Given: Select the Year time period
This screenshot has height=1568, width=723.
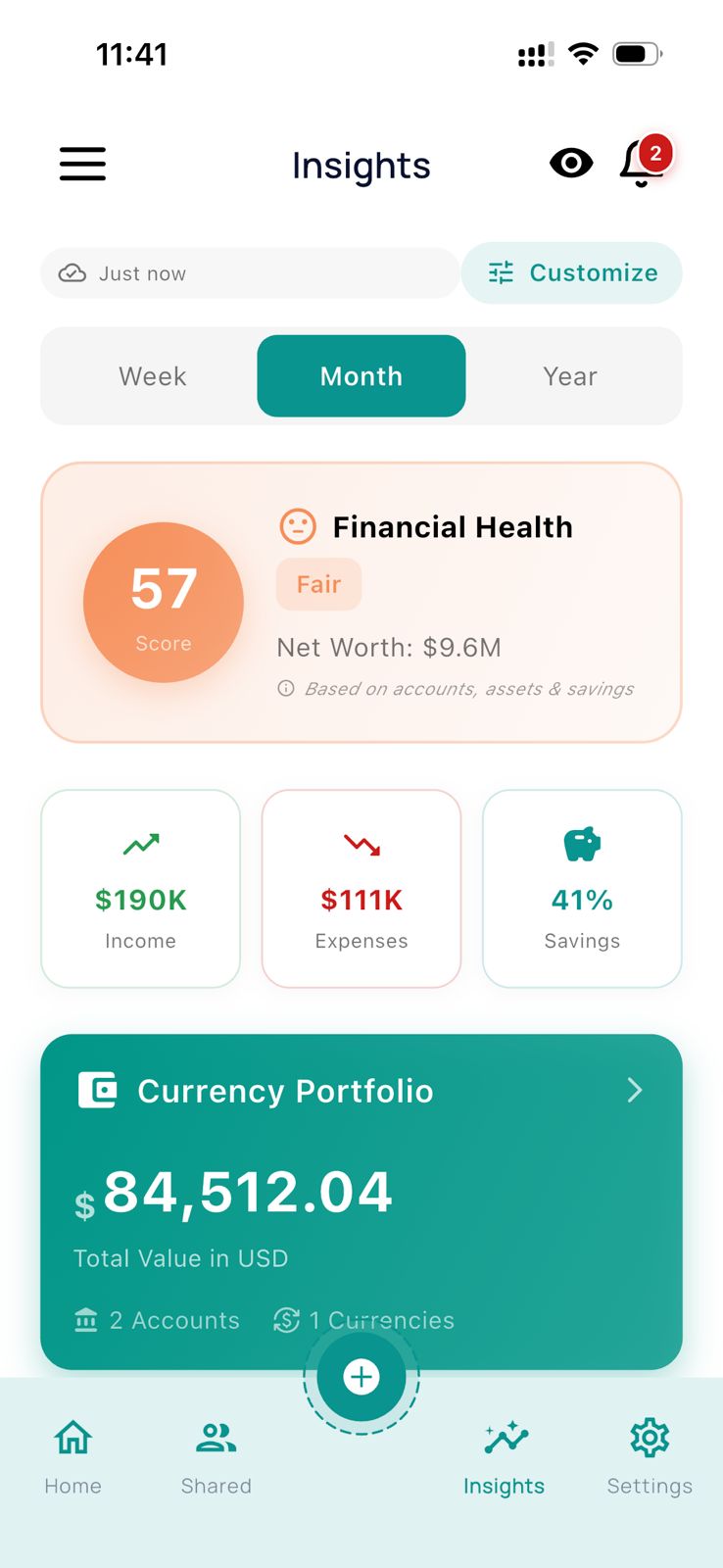Looking at the screenshot, I should (x=570, y=375).
